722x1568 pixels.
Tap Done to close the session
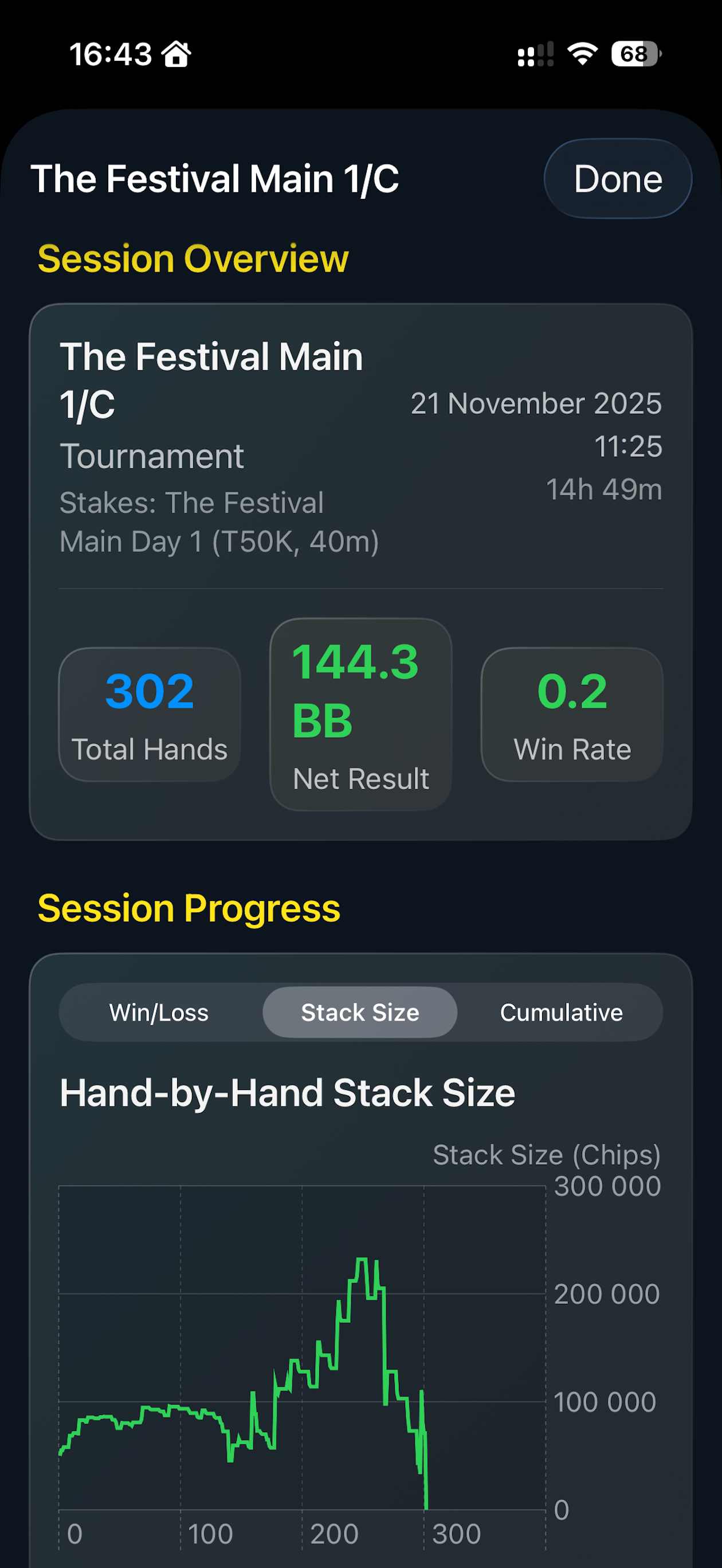[617, 179]
